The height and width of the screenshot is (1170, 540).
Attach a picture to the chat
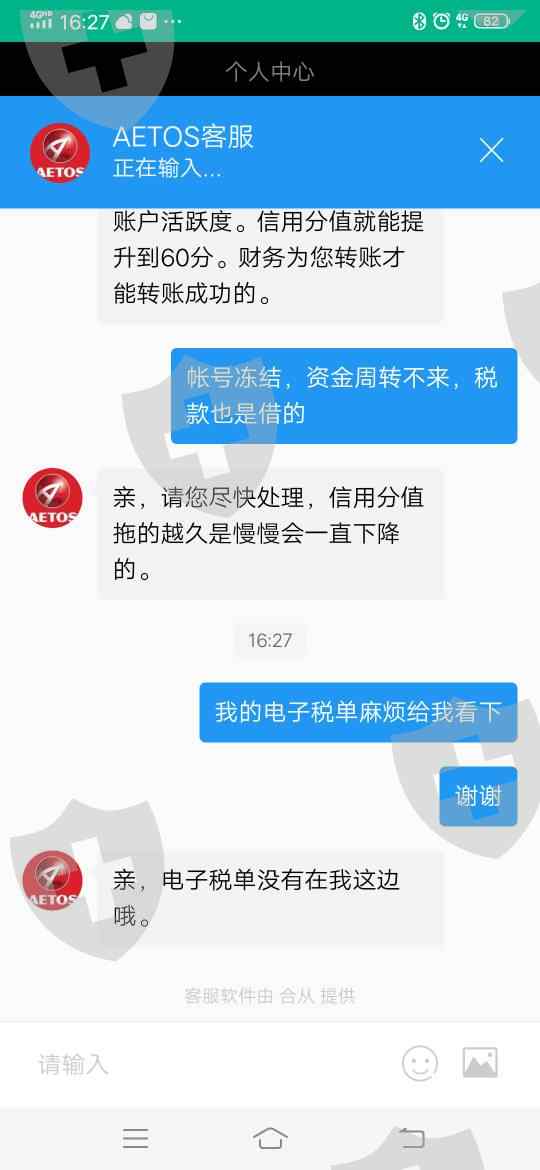(x=480, y=1063)
